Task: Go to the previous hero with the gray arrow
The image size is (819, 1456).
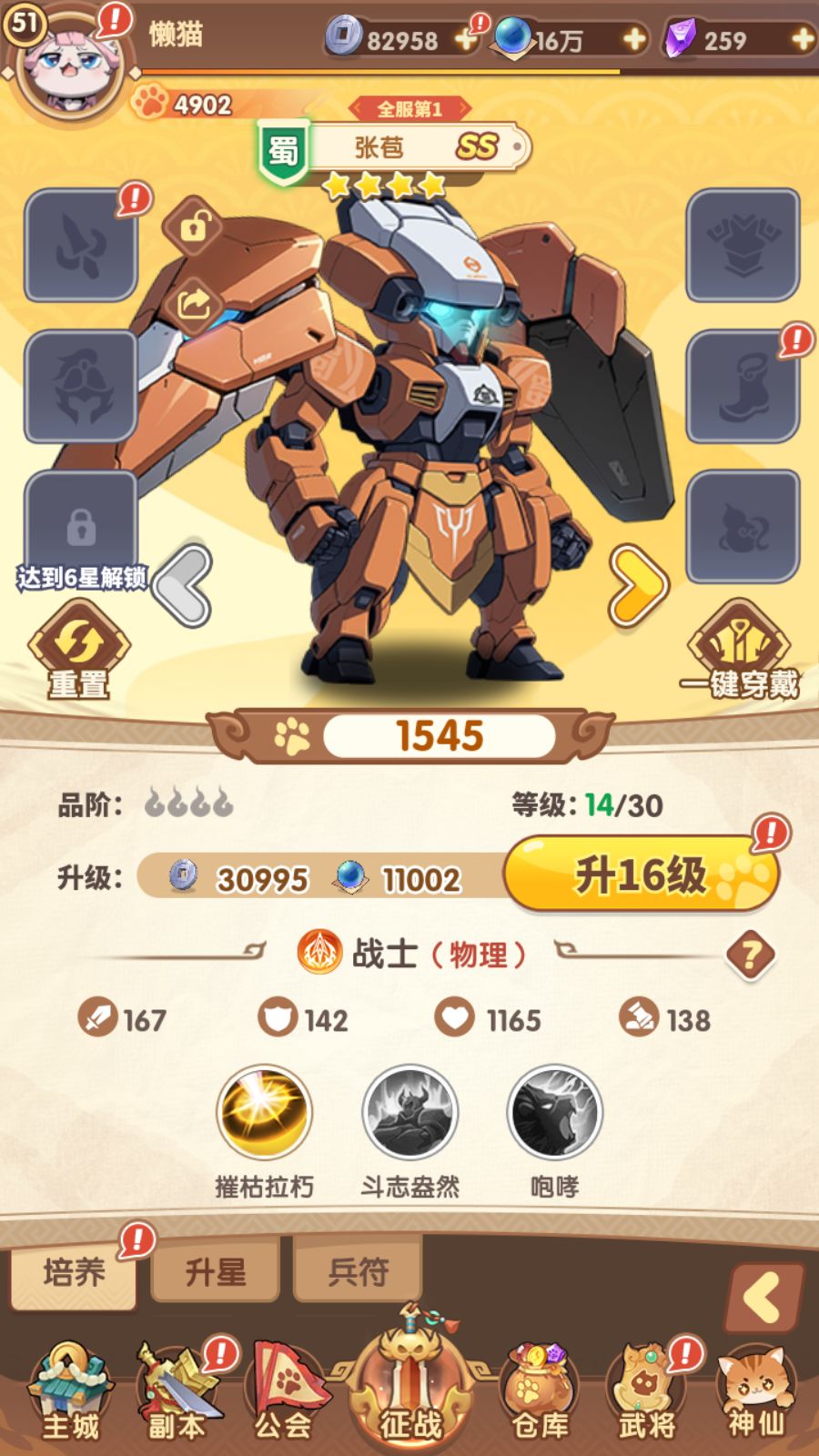Action: pos(184,585)
